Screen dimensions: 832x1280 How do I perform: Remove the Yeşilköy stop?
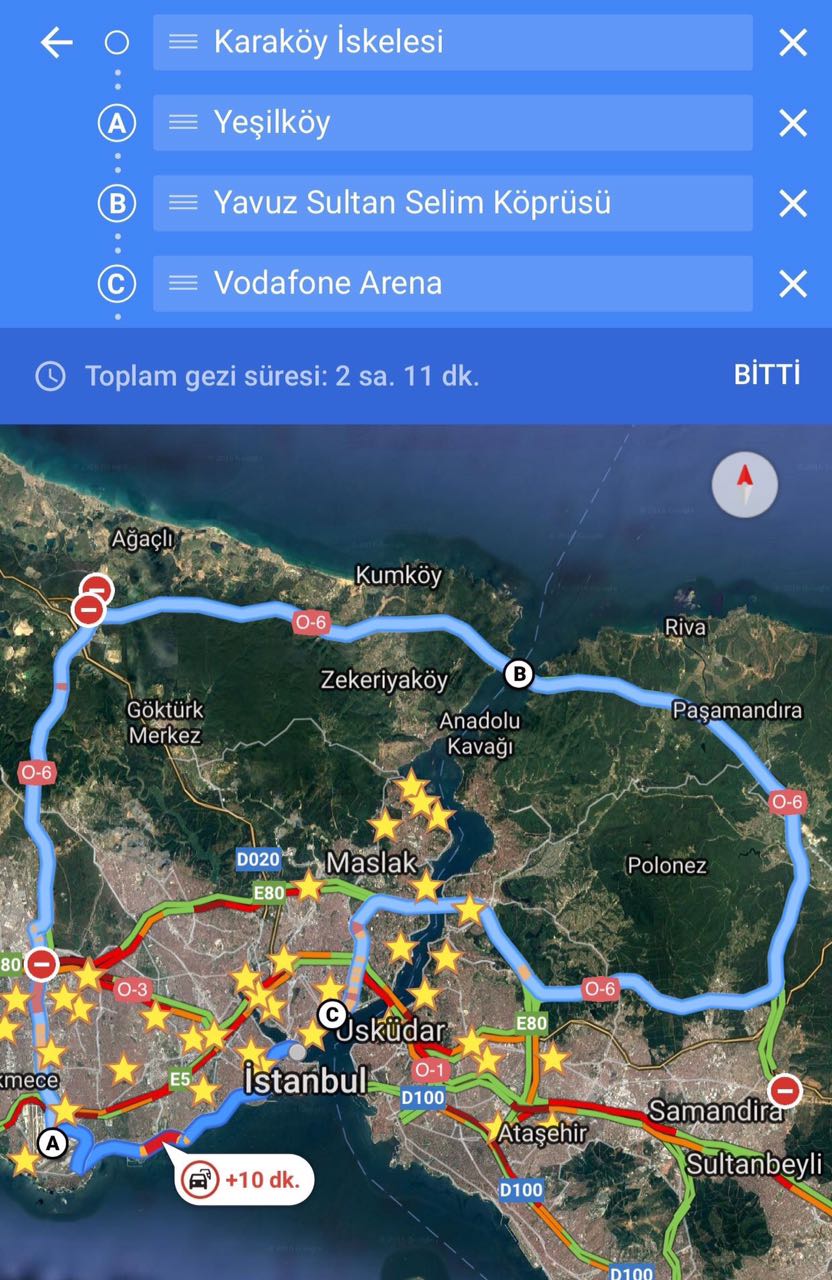coord(793,123)
